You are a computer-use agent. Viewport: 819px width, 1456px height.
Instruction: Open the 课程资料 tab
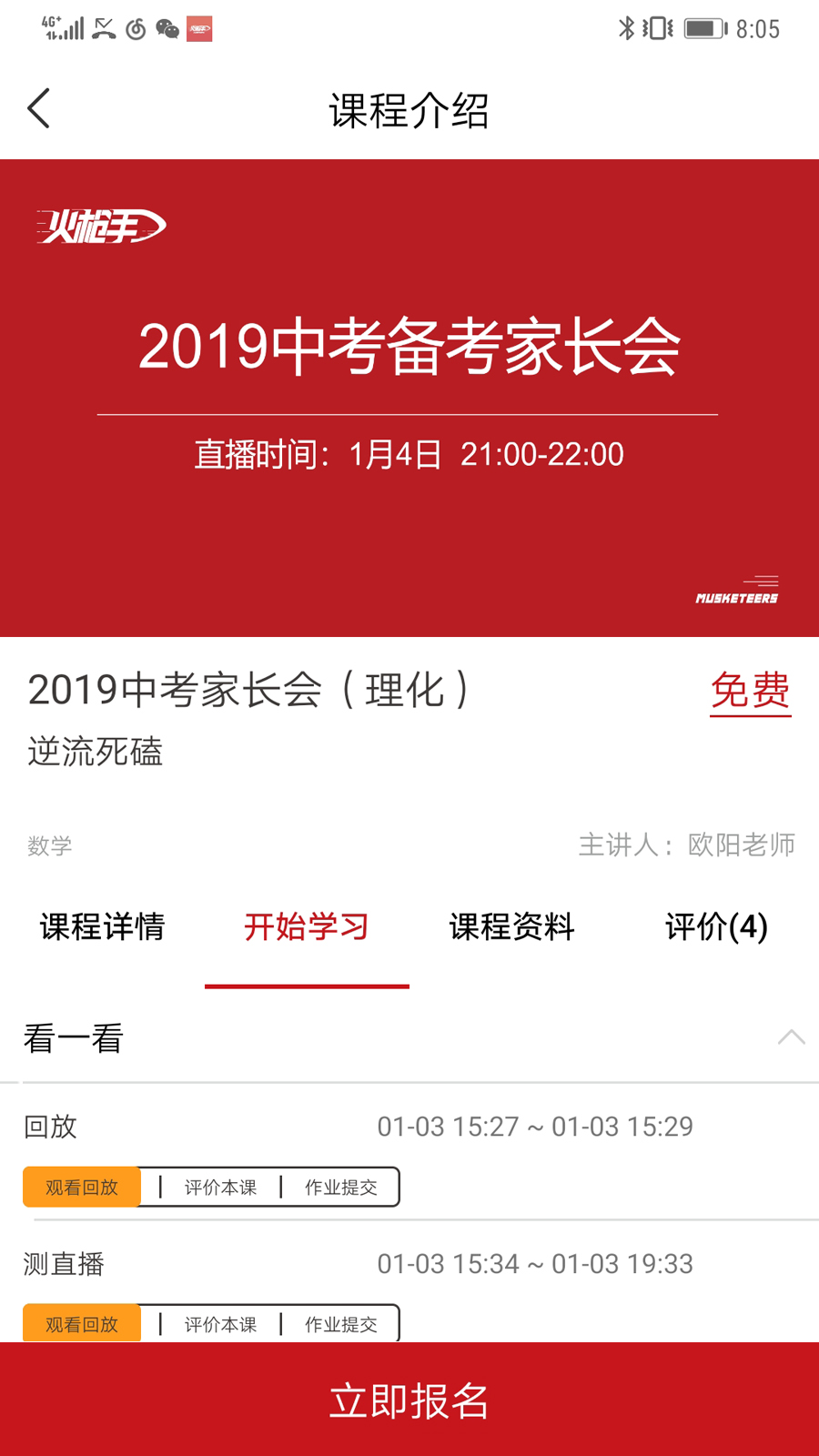point(511,927)
